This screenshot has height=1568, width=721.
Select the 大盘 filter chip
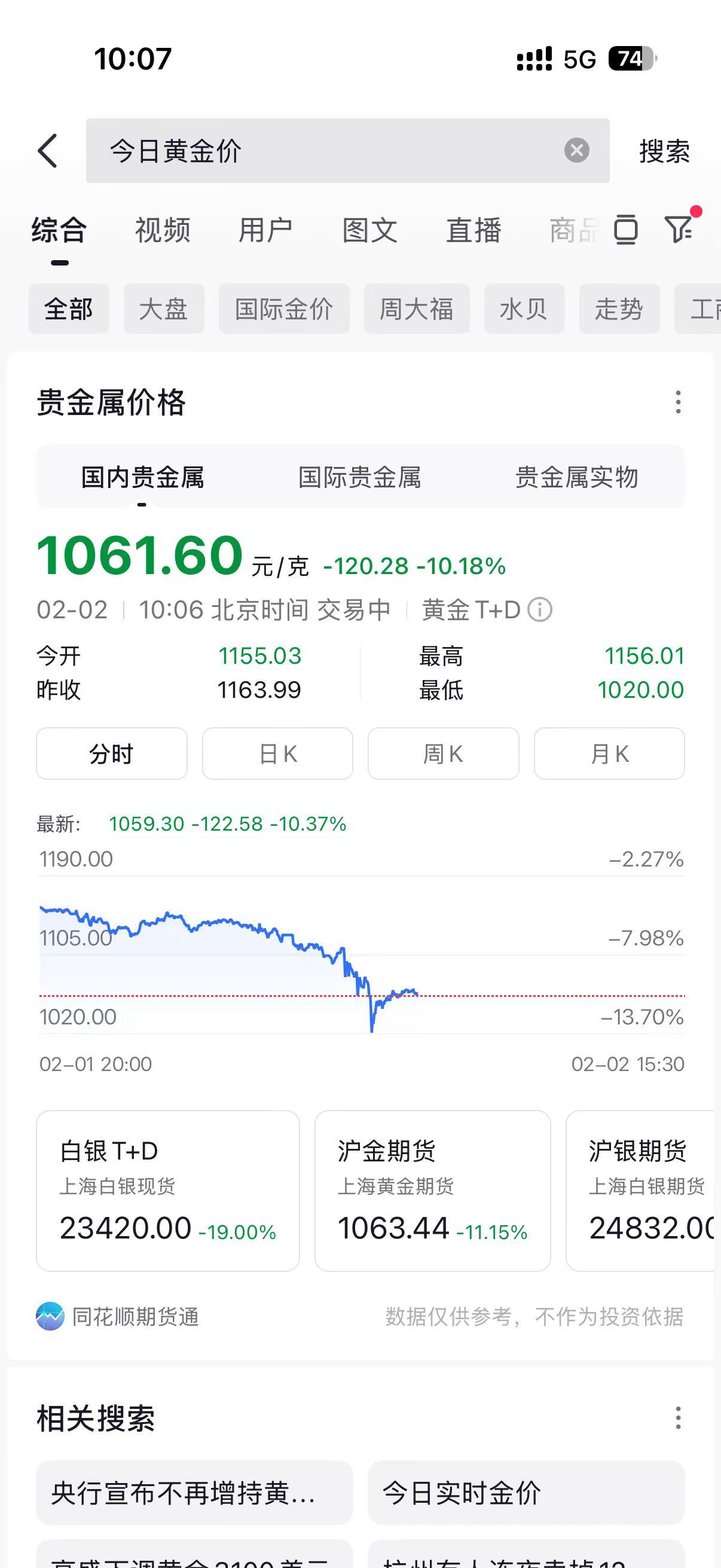(x=163, y=309)
